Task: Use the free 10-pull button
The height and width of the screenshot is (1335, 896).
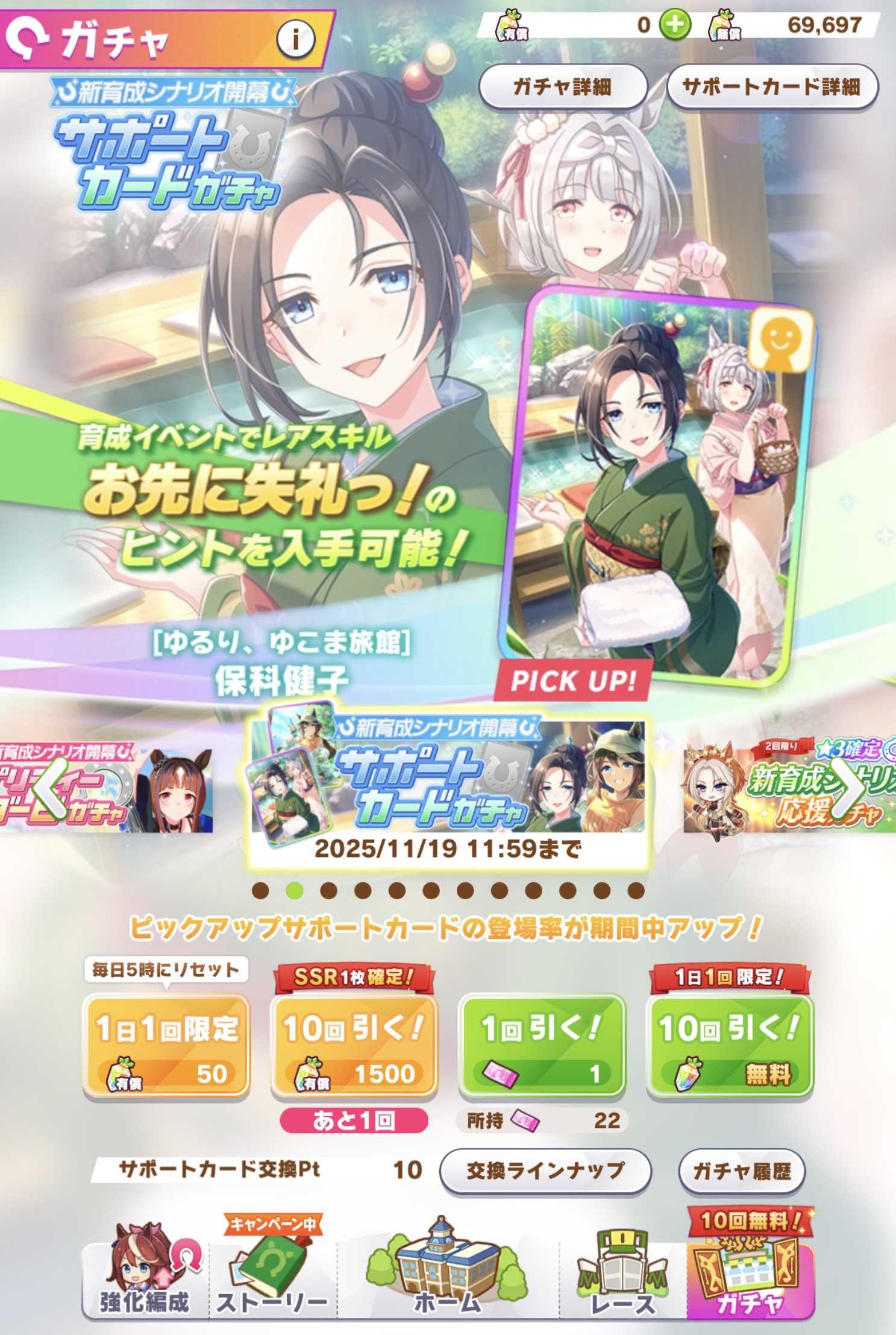Action: (x=730, y=1046)
